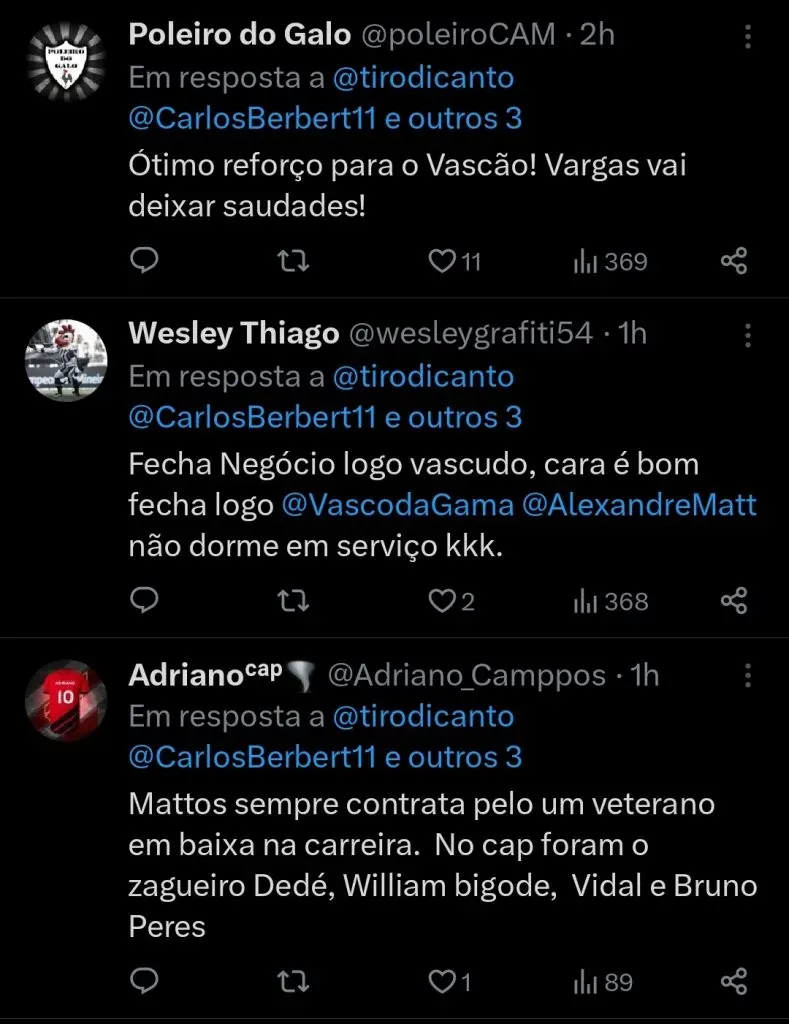
Task: Open Adriano's tweet options menu
Action: tap(746, 676)
